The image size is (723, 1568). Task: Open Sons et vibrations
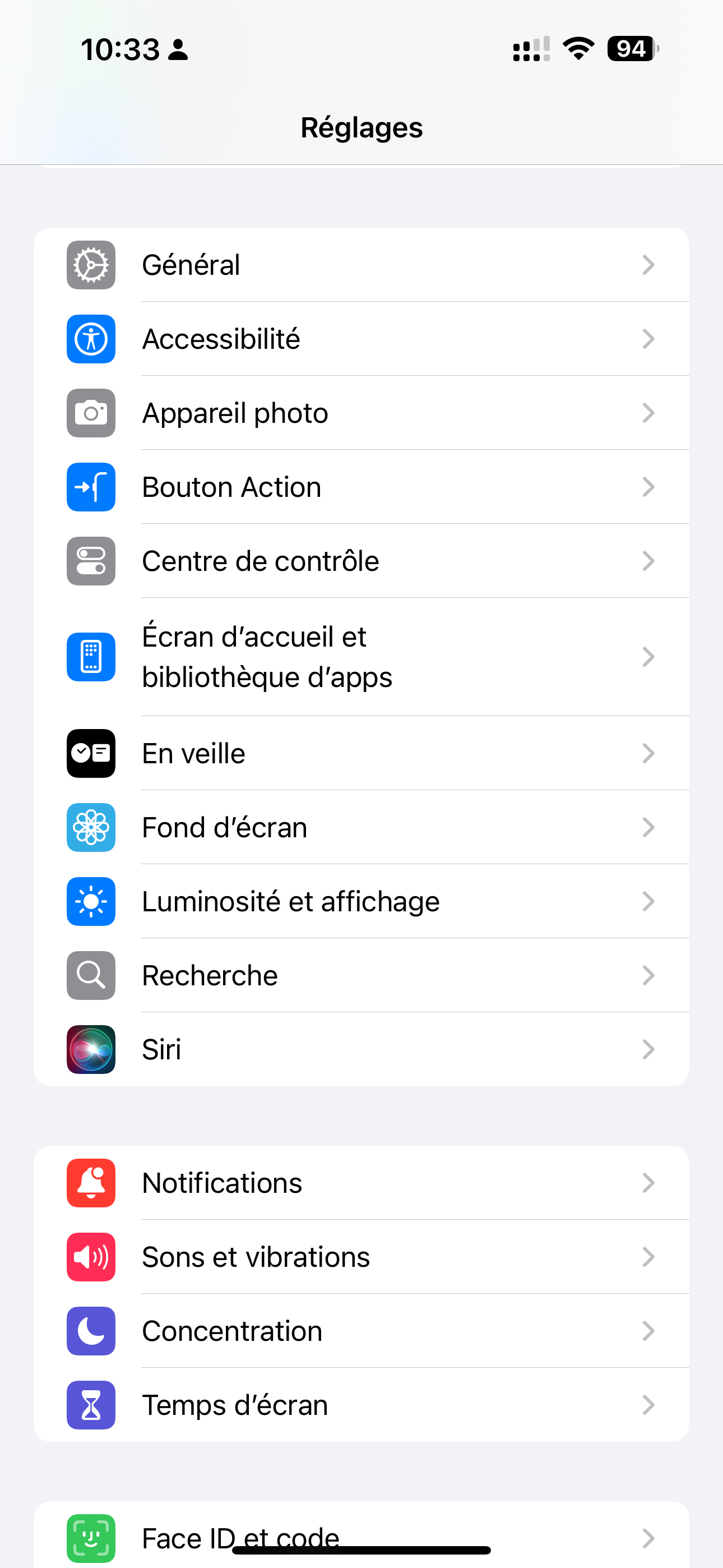click(361, 1257)
